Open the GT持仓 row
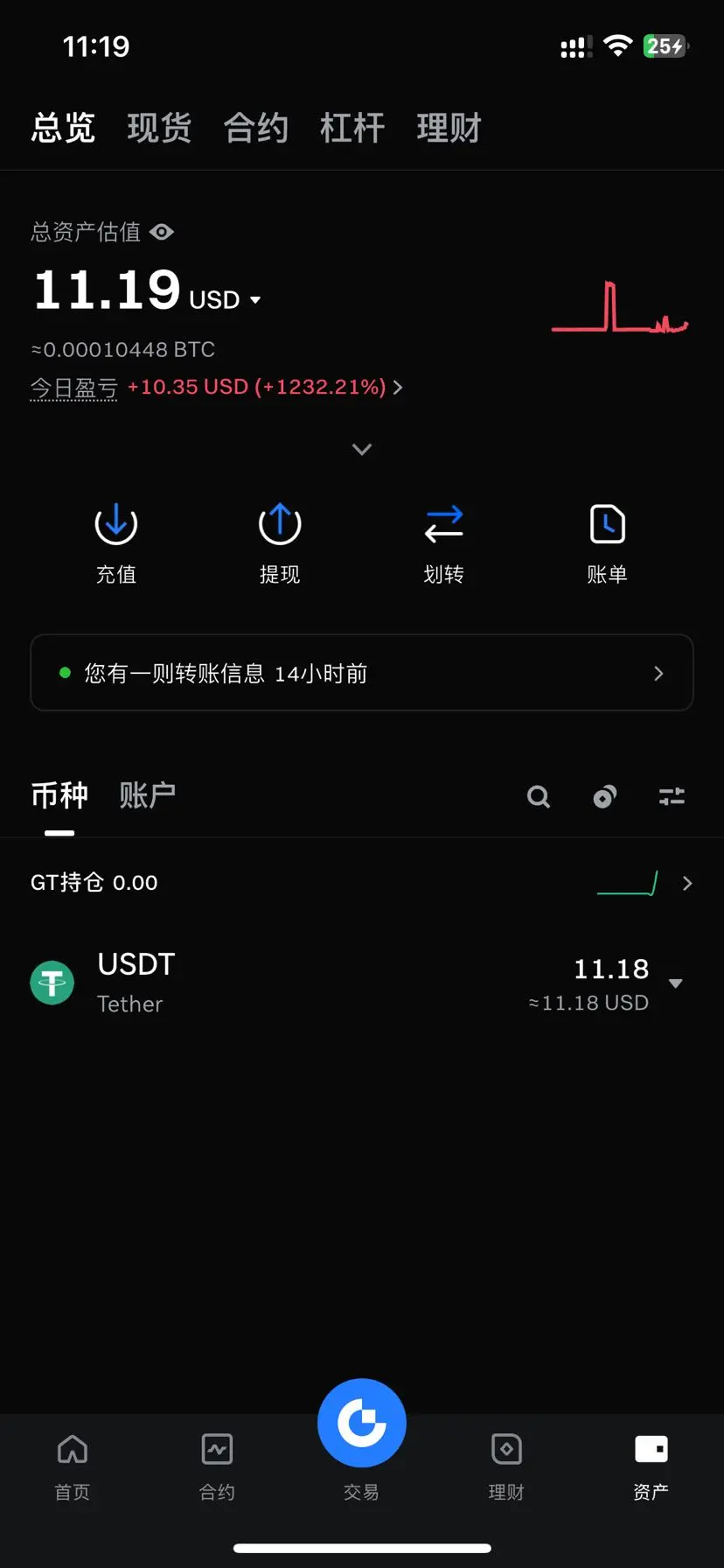Screen dimensions: 724x1568 (x=361, y=883)
